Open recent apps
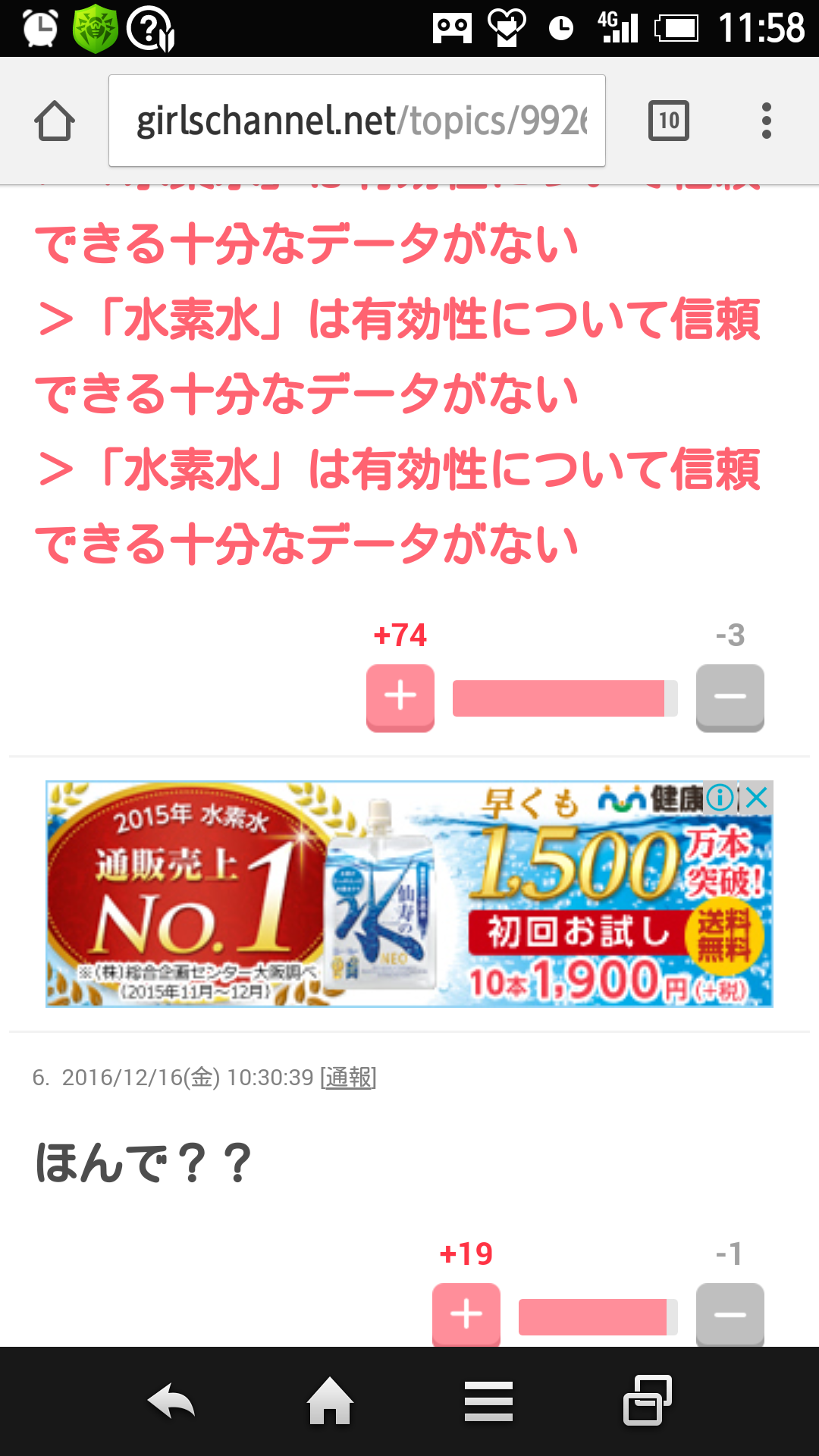Viewport: 819px width, 1456px height. pos(648,1401)
